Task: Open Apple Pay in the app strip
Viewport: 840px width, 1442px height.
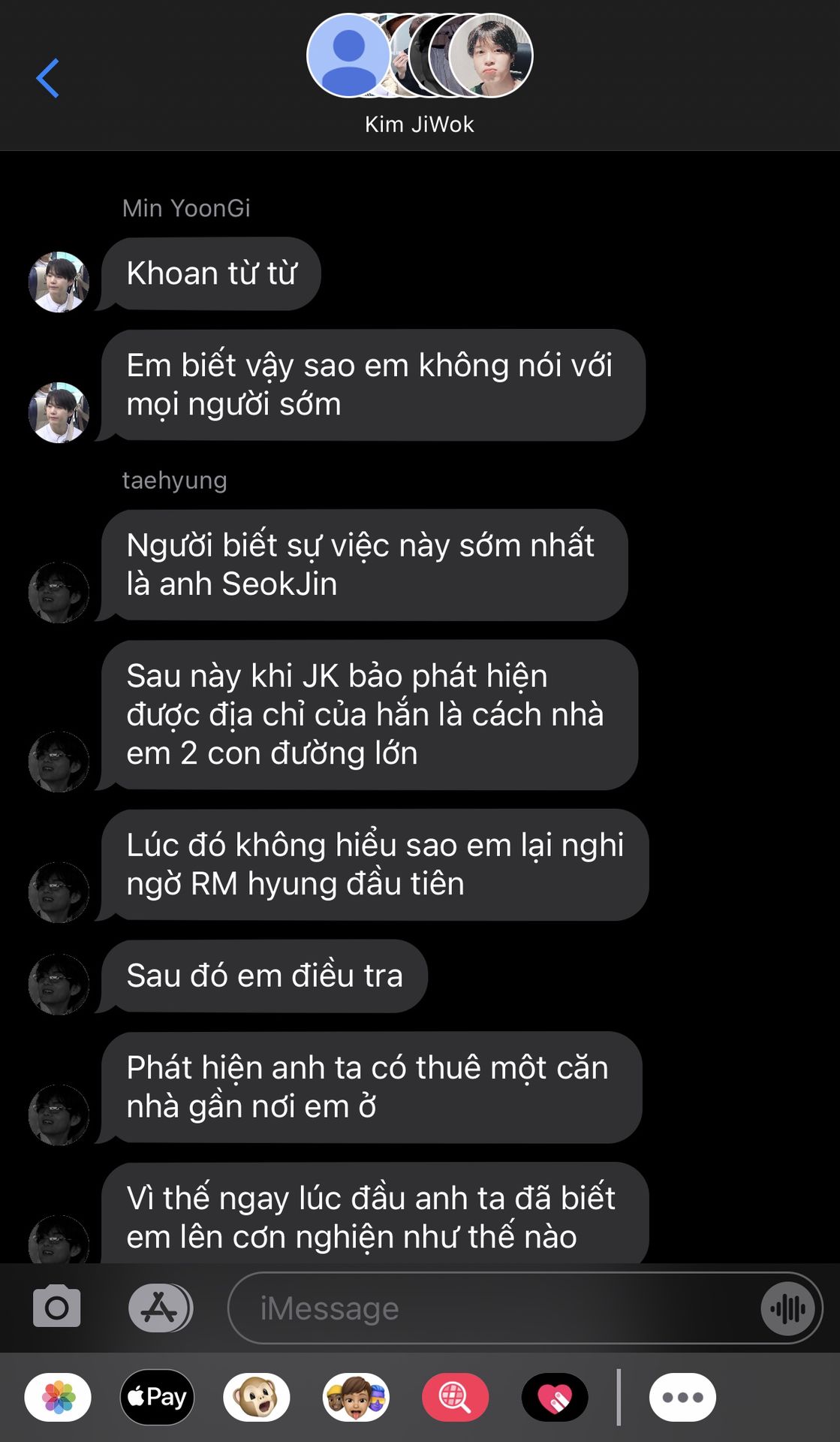Action: [157, 1398]
